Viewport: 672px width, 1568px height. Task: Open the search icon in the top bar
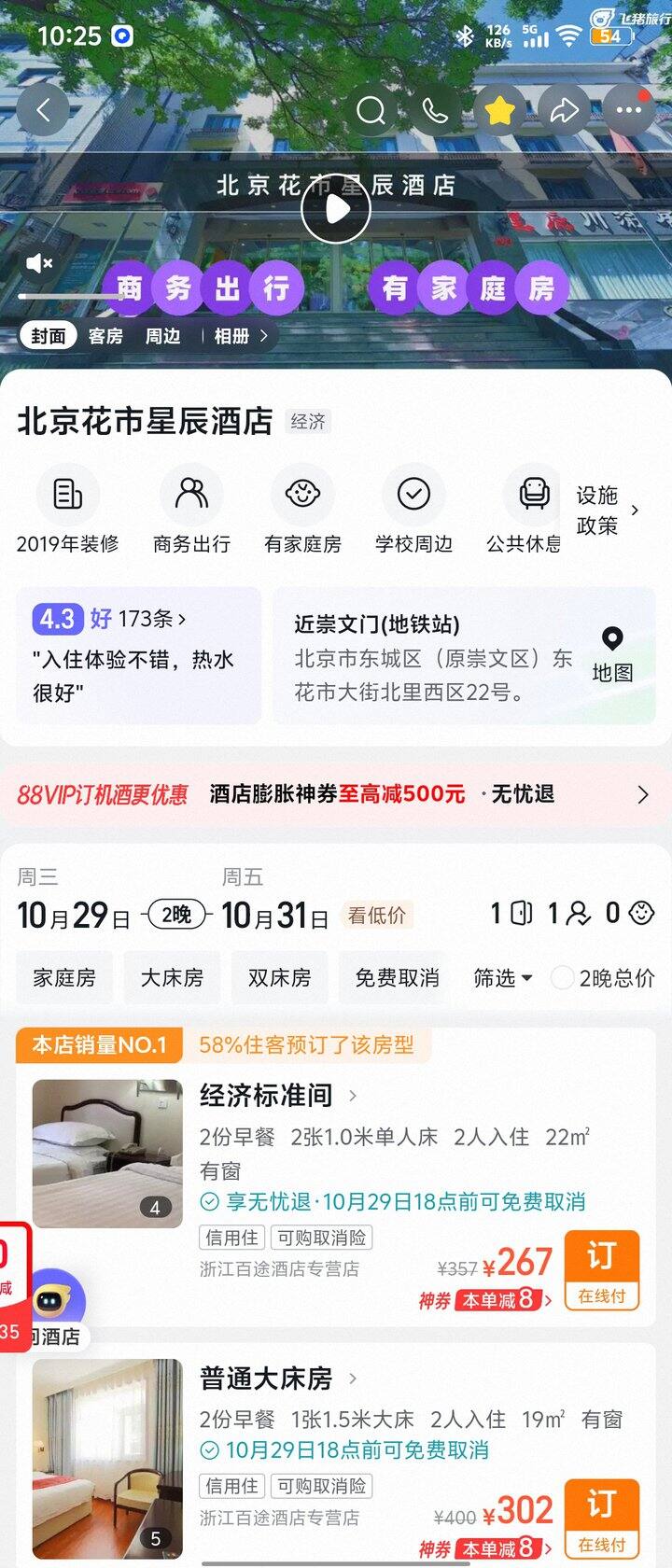point(371,111)
